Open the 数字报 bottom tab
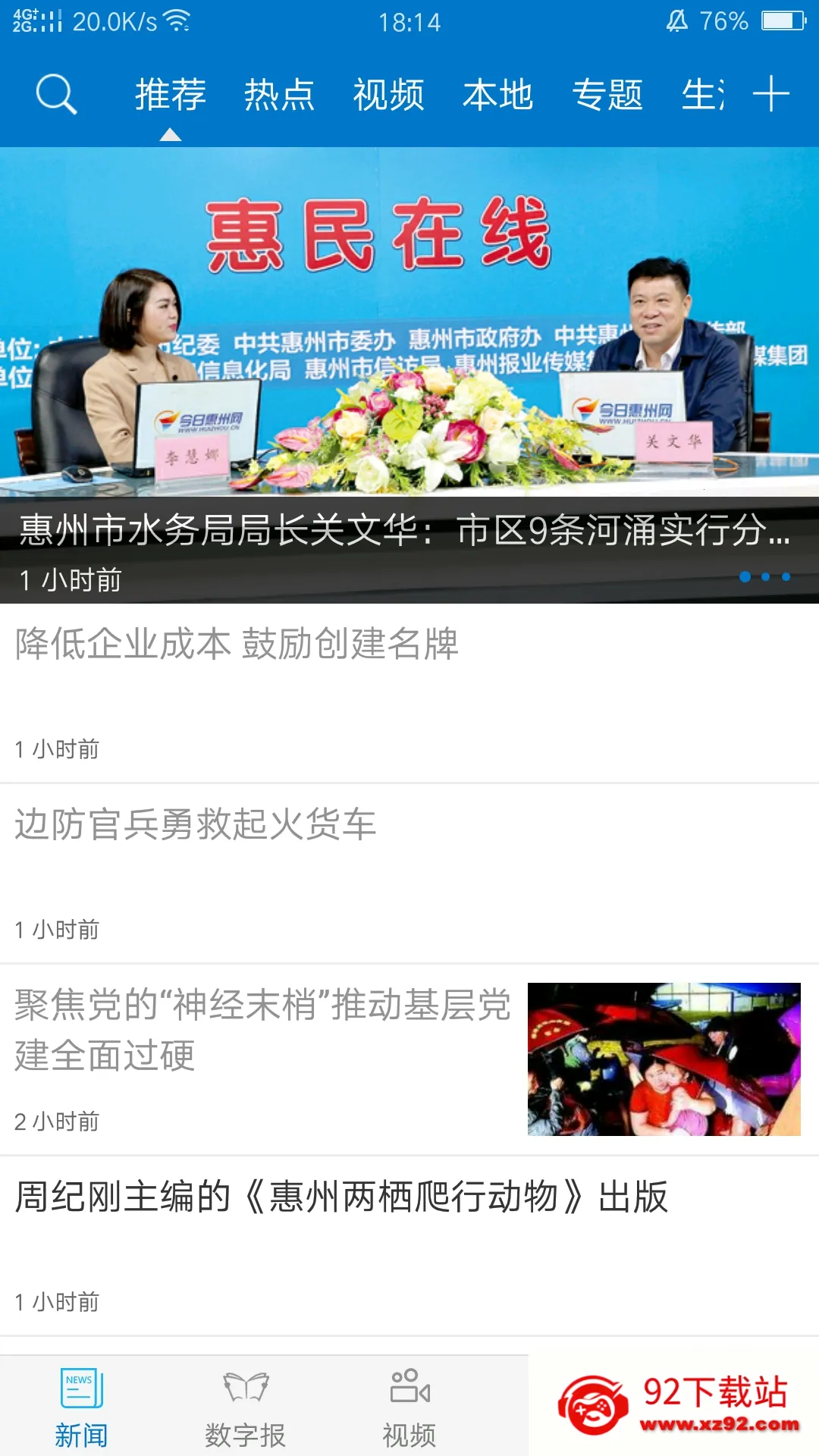Image resolution: width=819 pixels, height=1456 pixels. 246,1407
